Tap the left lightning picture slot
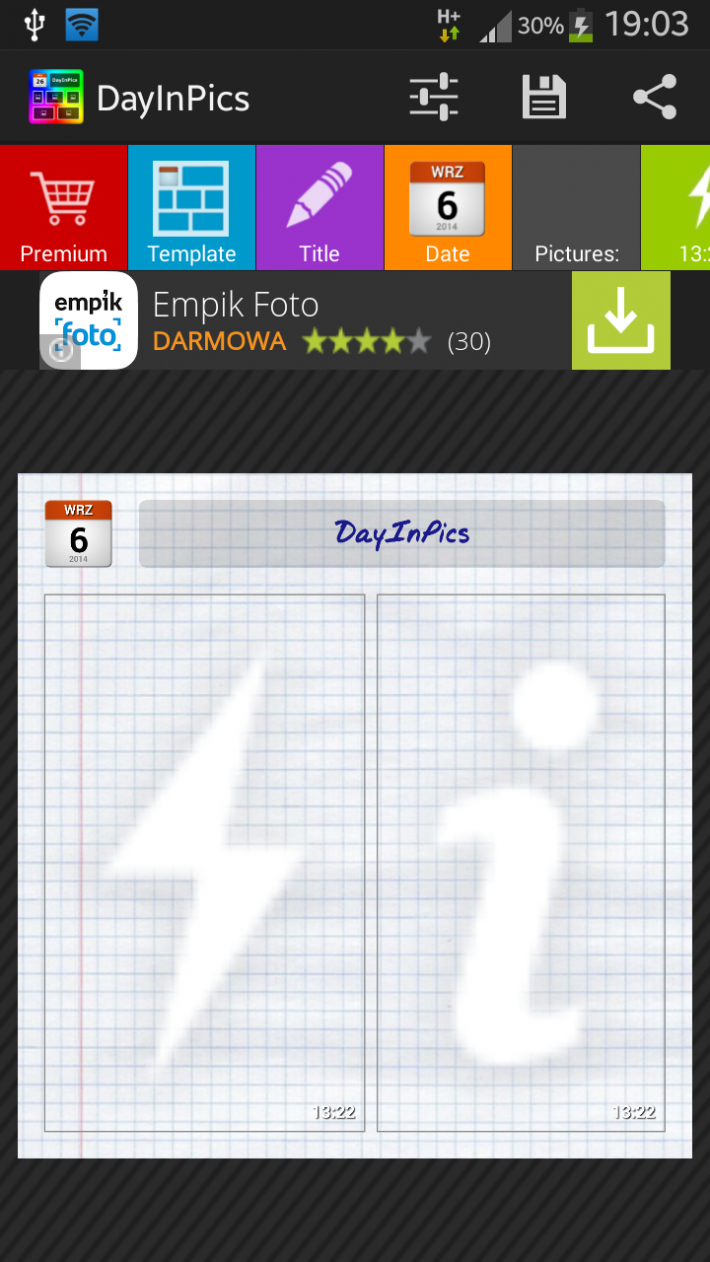This screenshot has height=1262, width=710. coord(204,862)
